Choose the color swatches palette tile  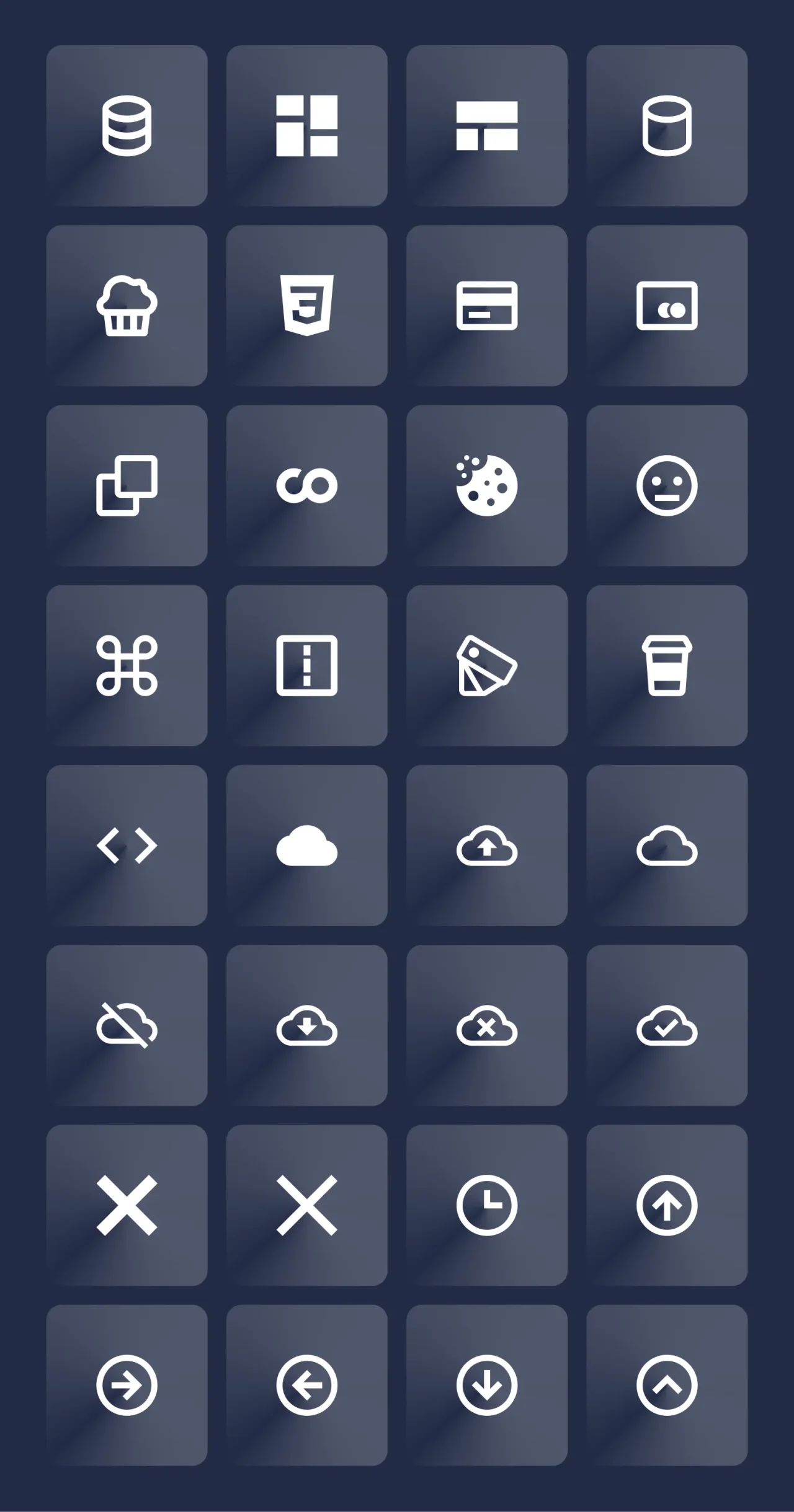[486, 665]
